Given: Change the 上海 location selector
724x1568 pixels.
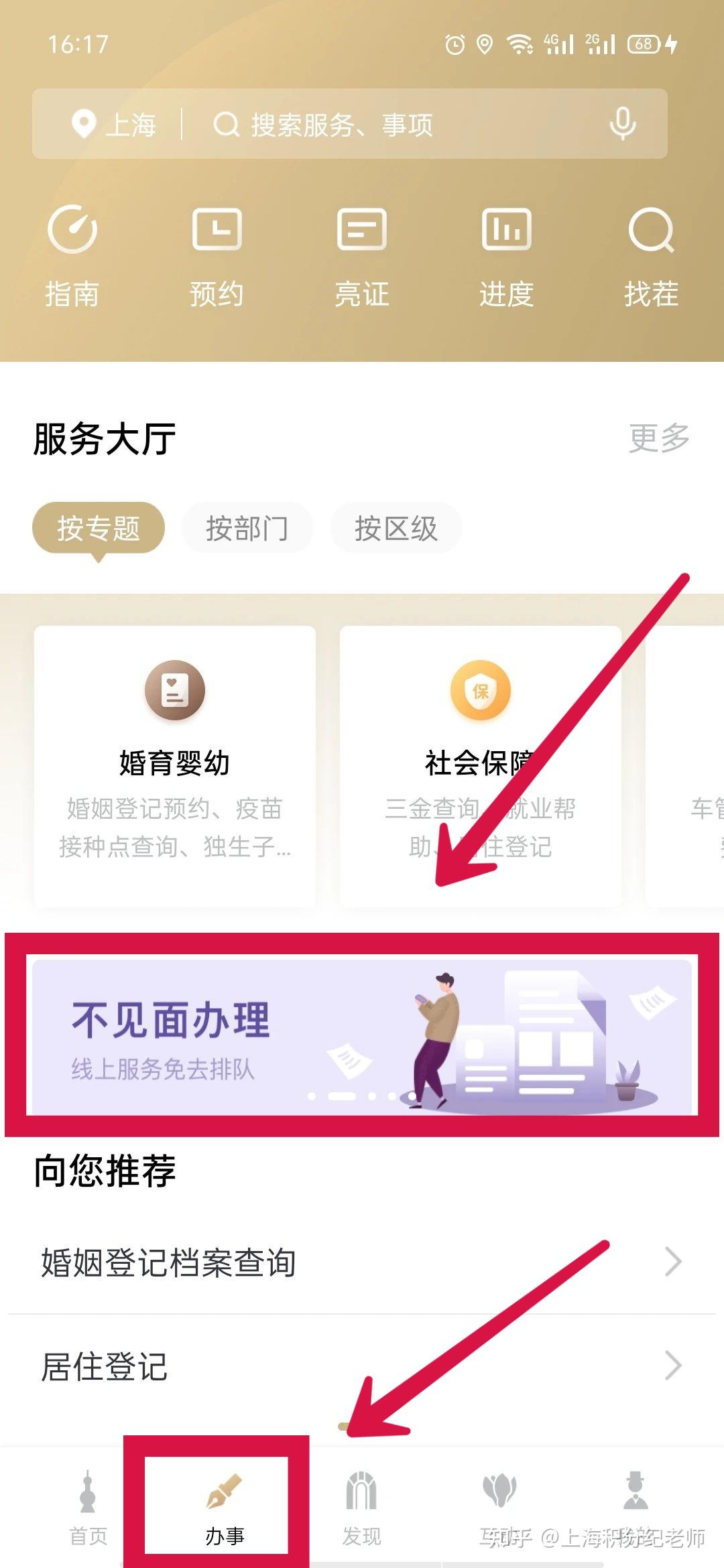Looking at the screenshot, I should tap(114, 125).
